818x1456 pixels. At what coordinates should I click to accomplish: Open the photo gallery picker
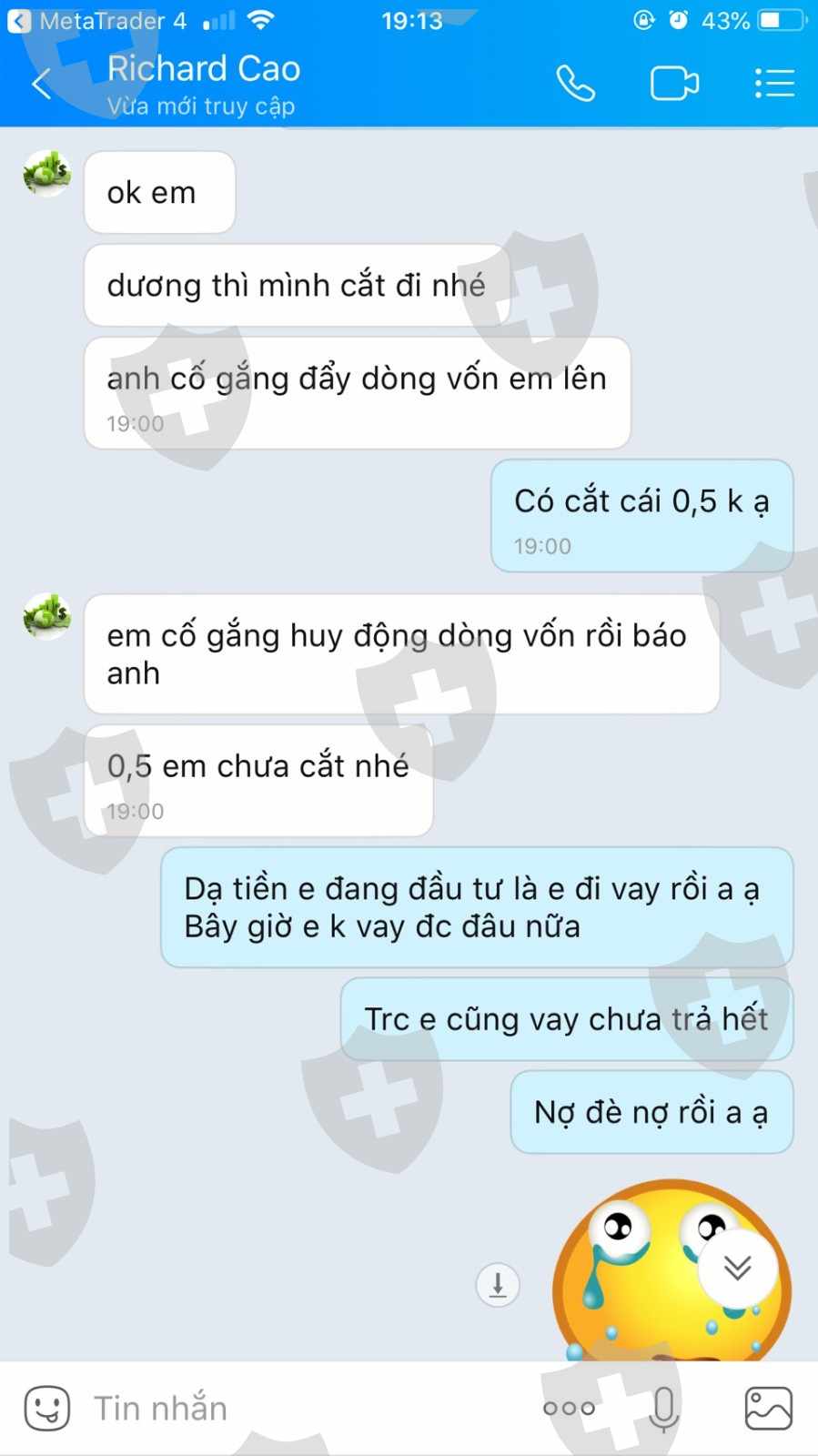coord(768,1408)
